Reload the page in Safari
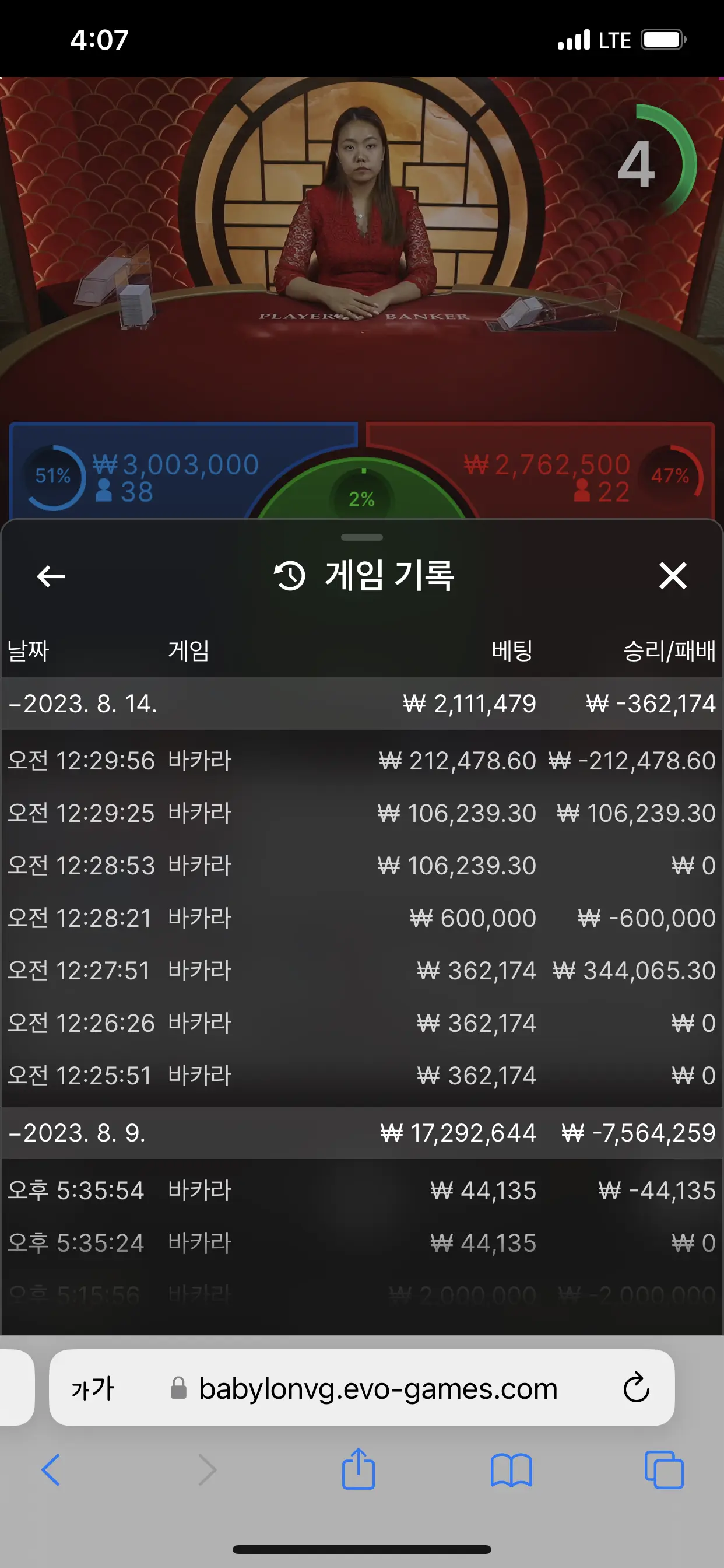The height and width of the screenshot is (1568, 724). point(636,1388)
